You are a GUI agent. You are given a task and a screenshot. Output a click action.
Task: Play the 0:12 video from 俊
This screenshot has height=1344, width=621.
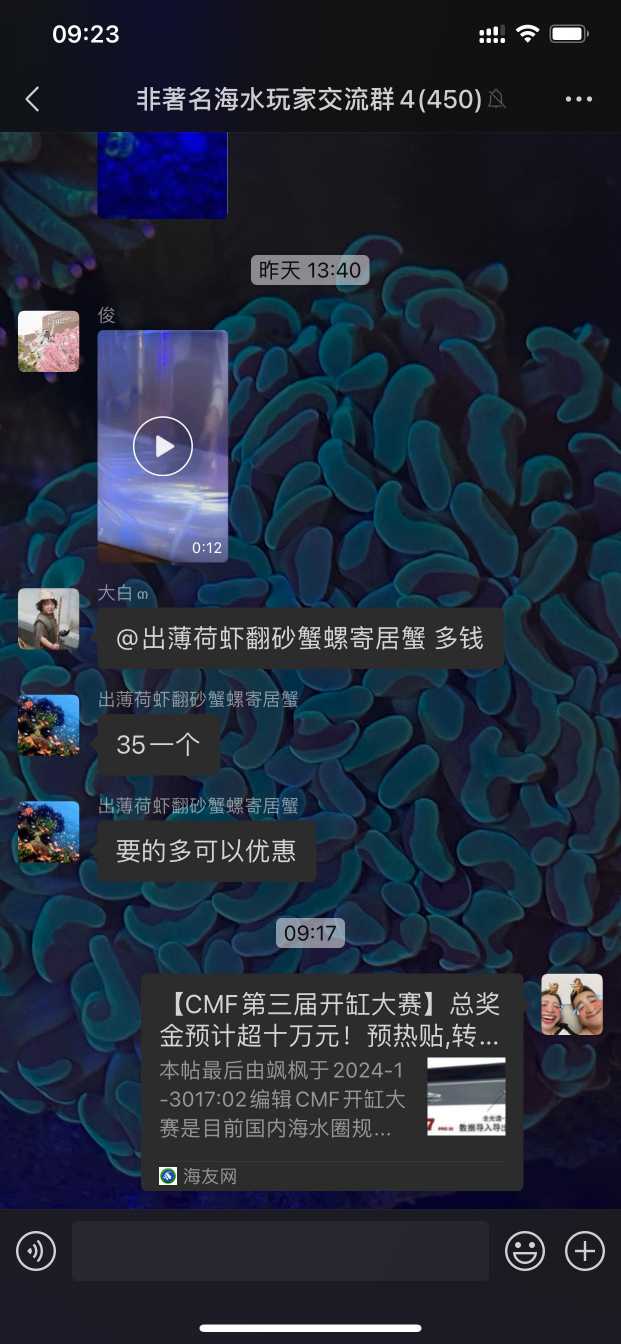(x=163, y=446)
